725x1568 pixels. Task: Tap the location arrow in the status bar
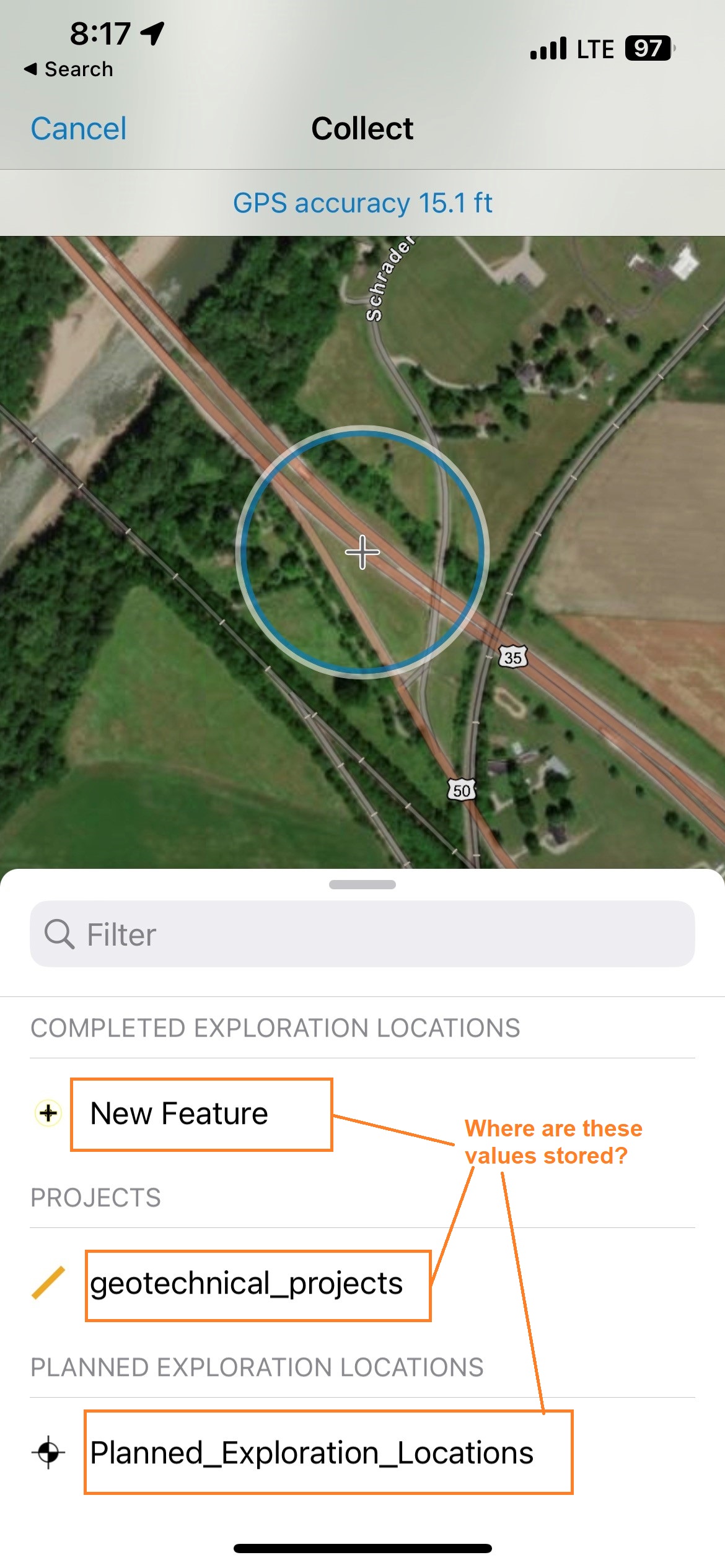[152, 34]
